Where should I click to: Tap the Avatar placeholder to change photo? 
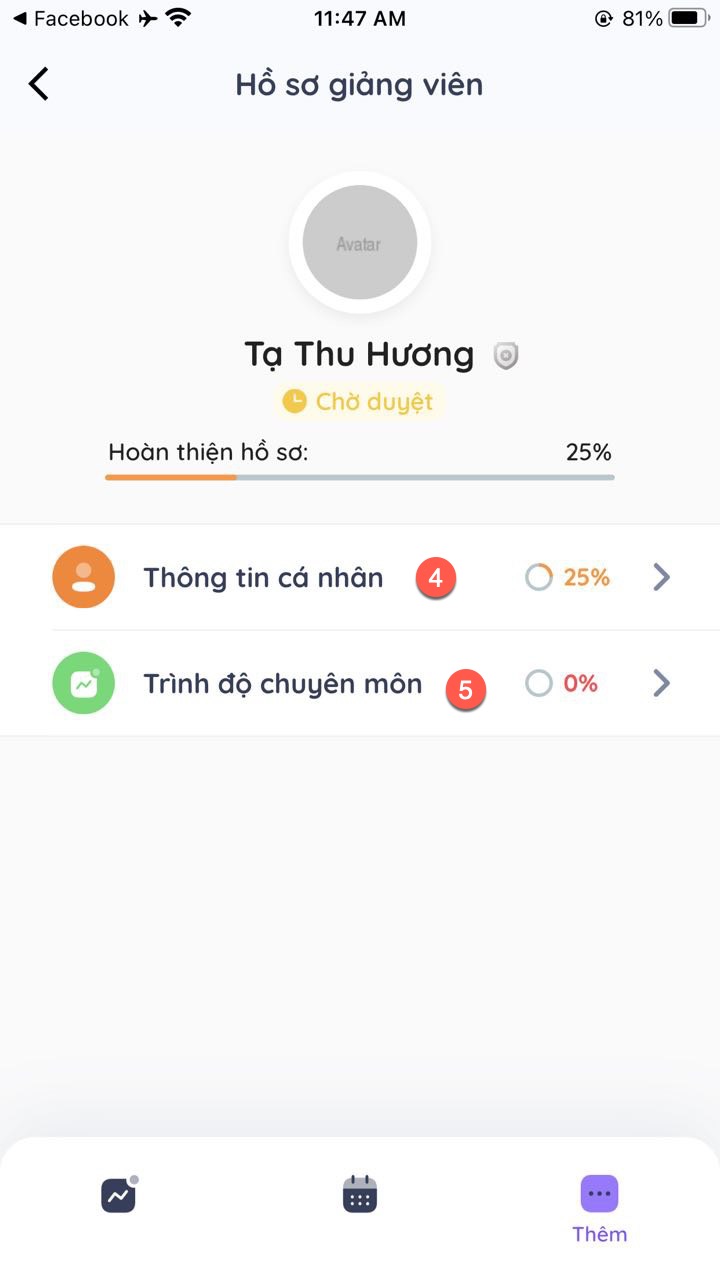pos(359,242)
